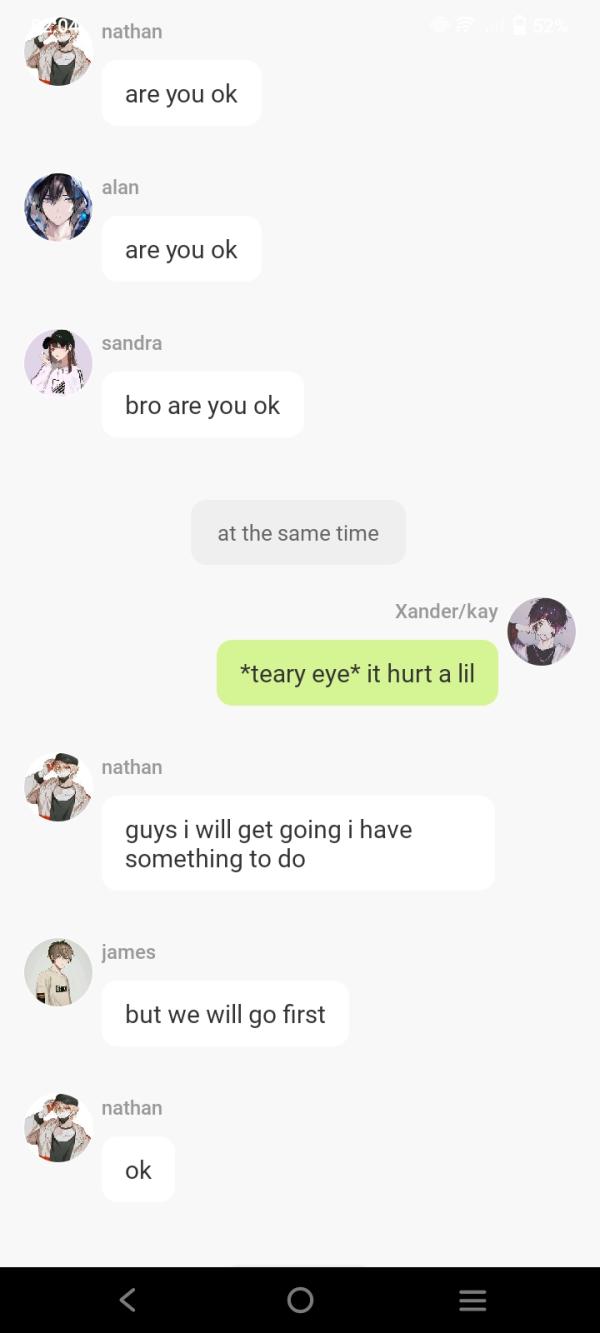Tap sandra's avatar
Viewport: 600px width, 1333px height.
click(x=58, y=362)
